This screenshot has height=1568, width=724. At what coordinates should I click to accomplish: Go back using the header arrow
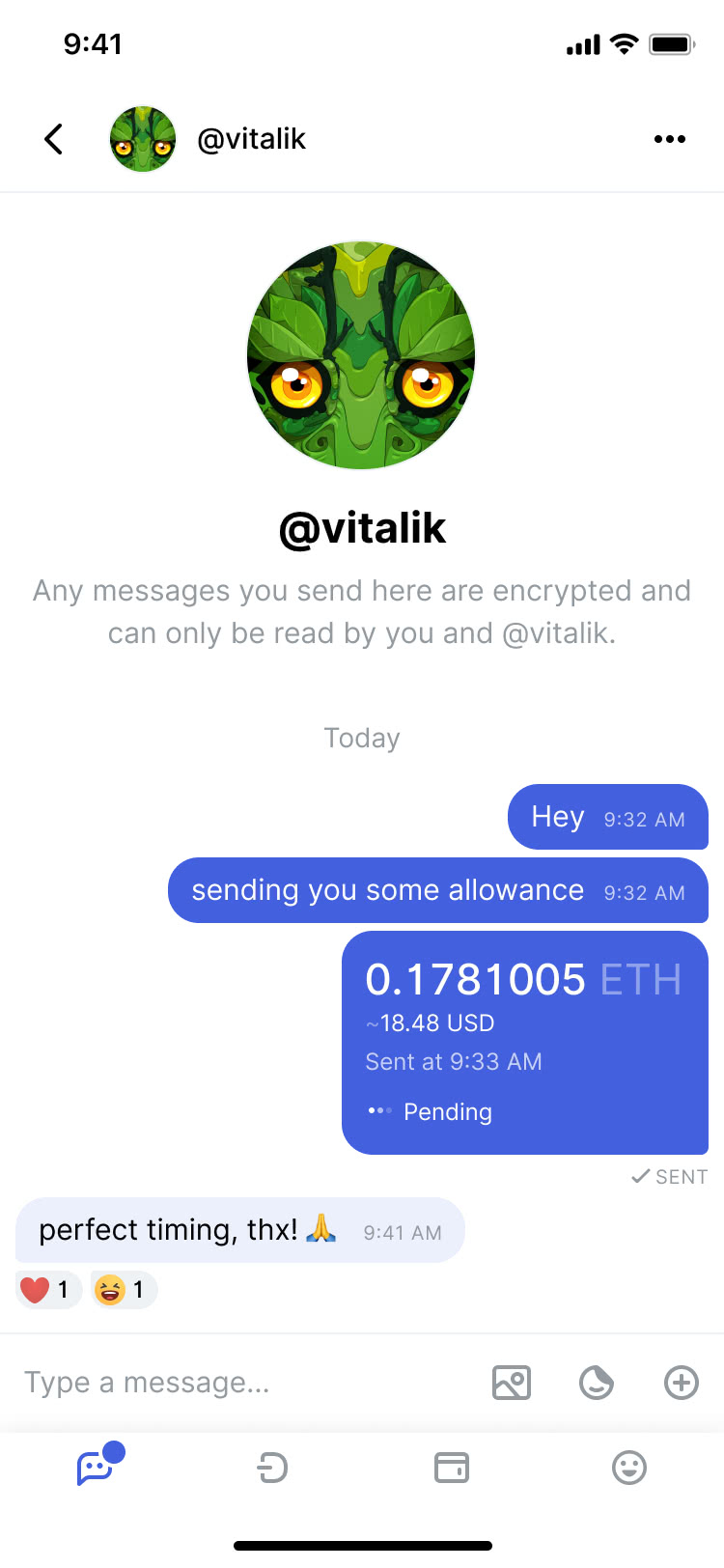pos(54,139)
